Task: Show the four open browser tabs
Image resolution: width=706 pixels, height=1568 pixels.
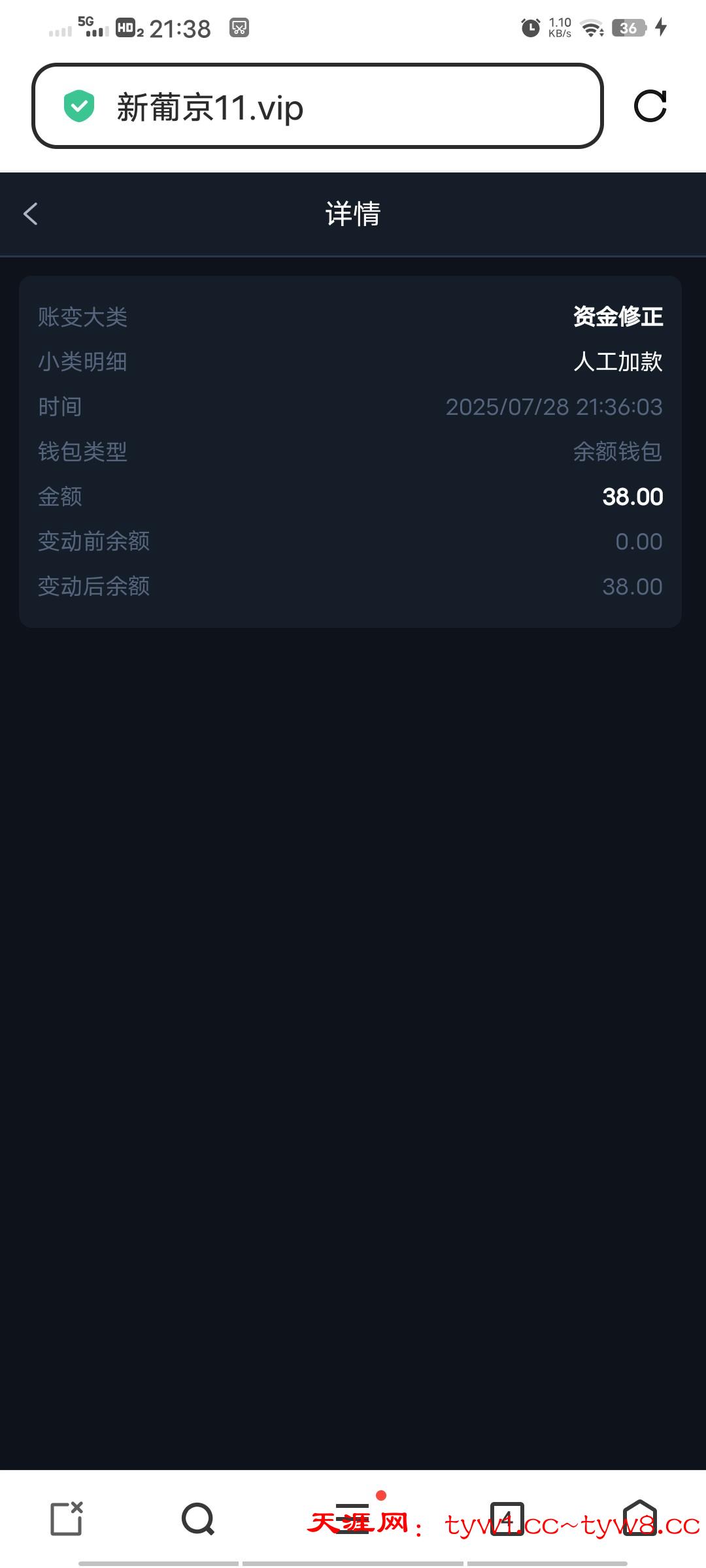Action: click(507, 1518)
